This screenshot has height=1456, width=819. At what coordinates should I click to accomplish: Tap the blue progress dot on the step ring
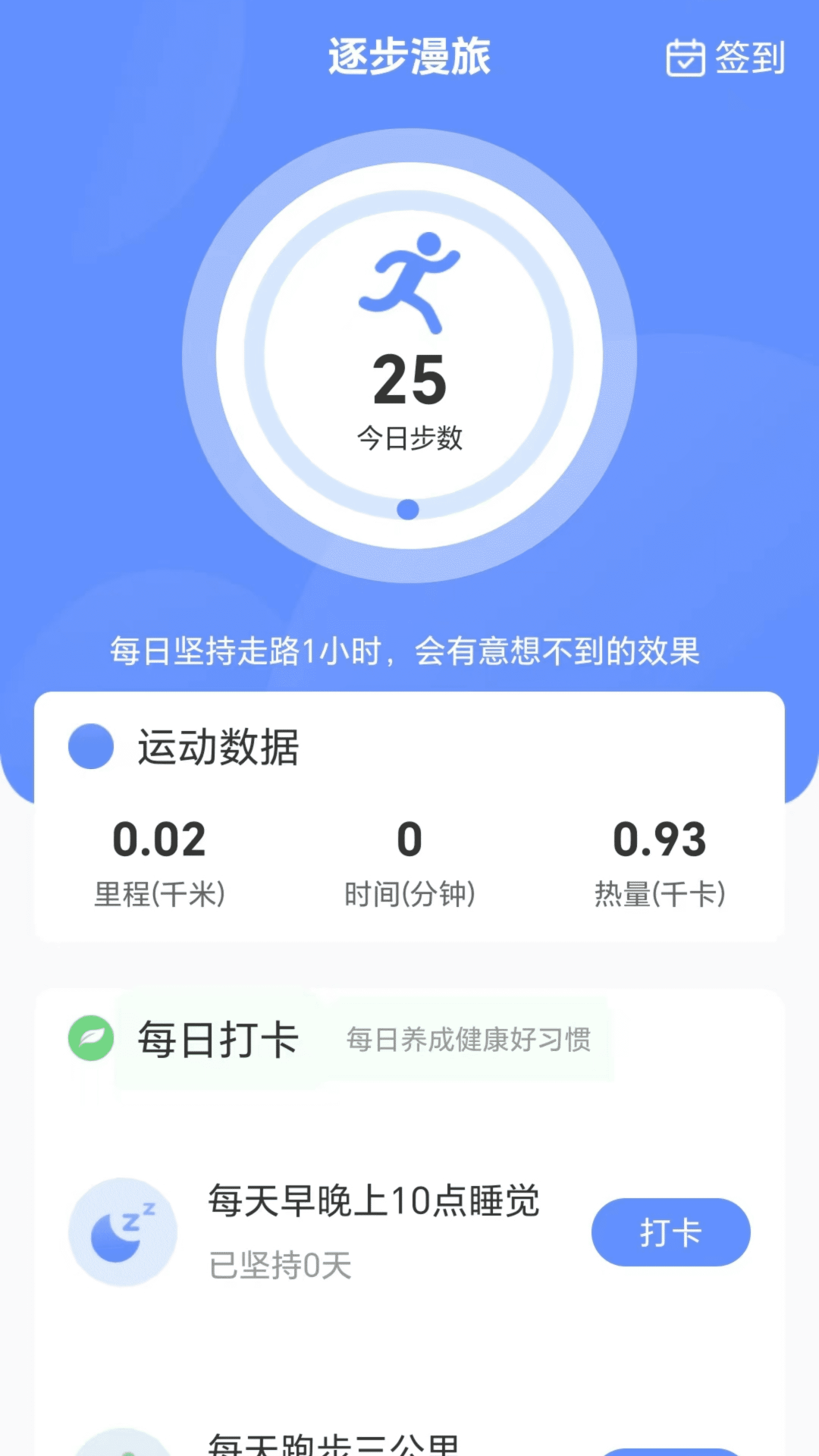[409, 510]
